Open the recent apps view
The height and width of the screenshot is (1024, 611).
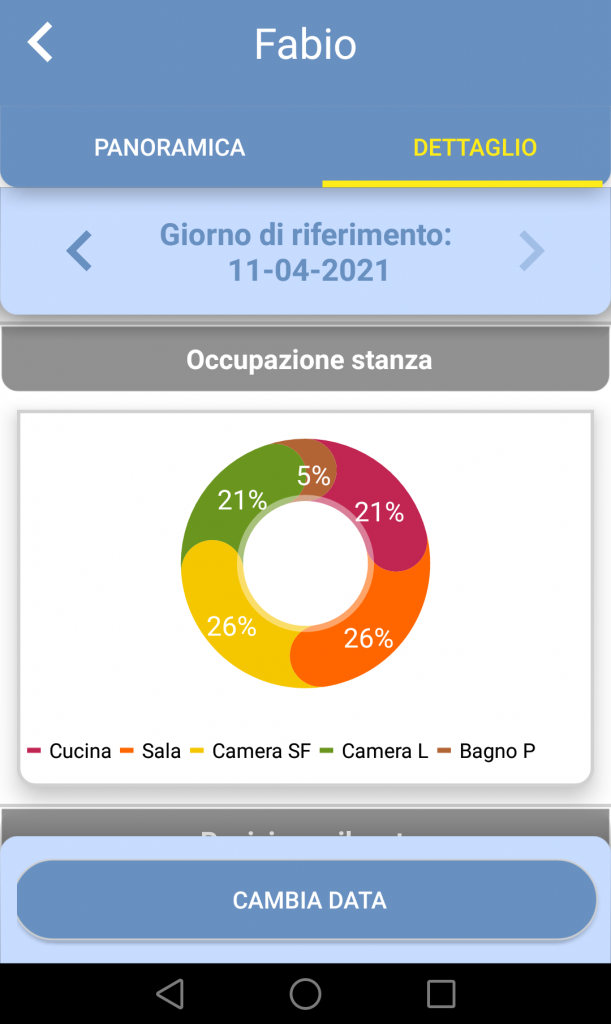coord(441,994)
